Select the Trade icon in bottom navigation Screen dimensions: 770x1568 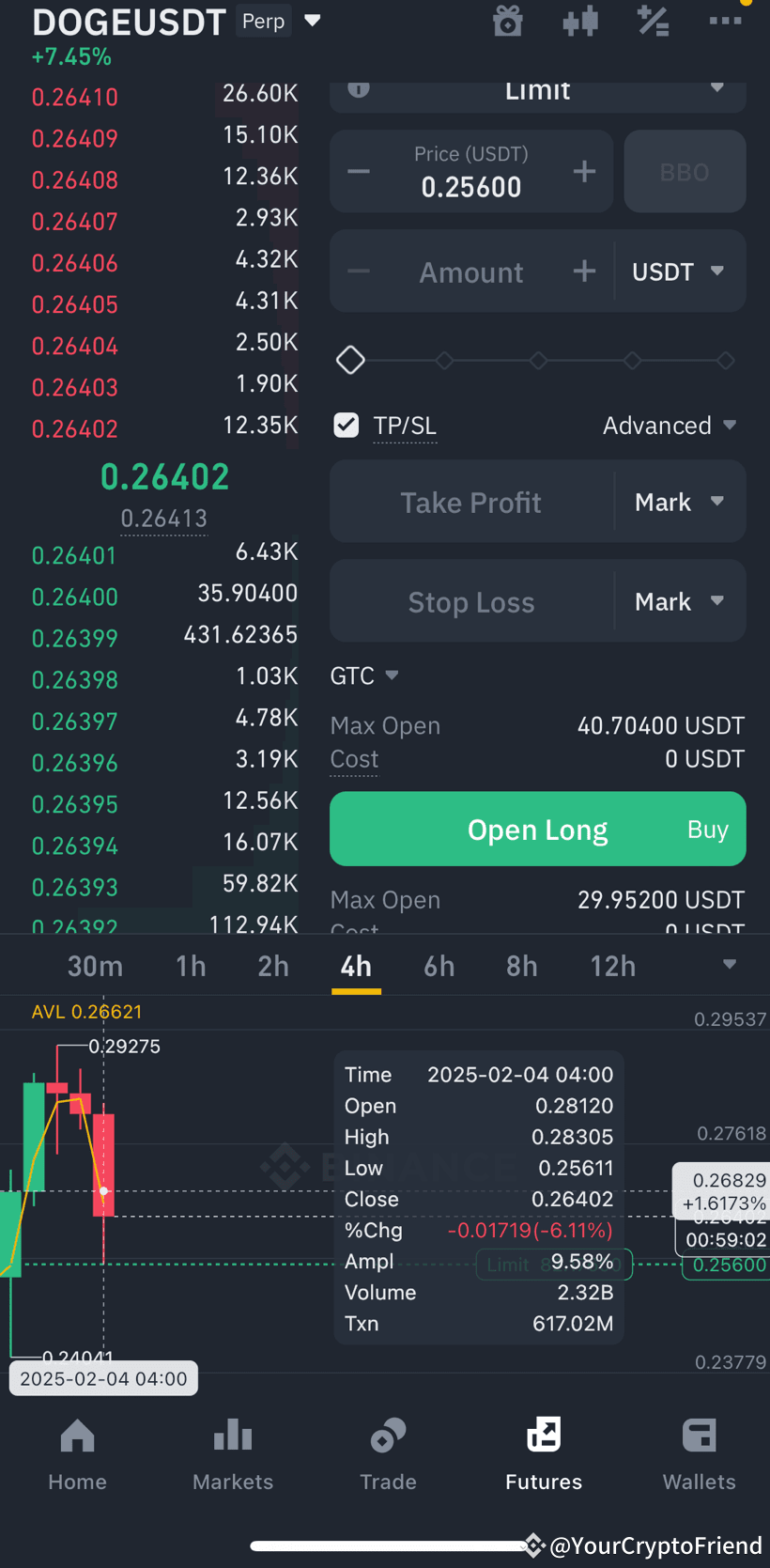pos(388,1452)
